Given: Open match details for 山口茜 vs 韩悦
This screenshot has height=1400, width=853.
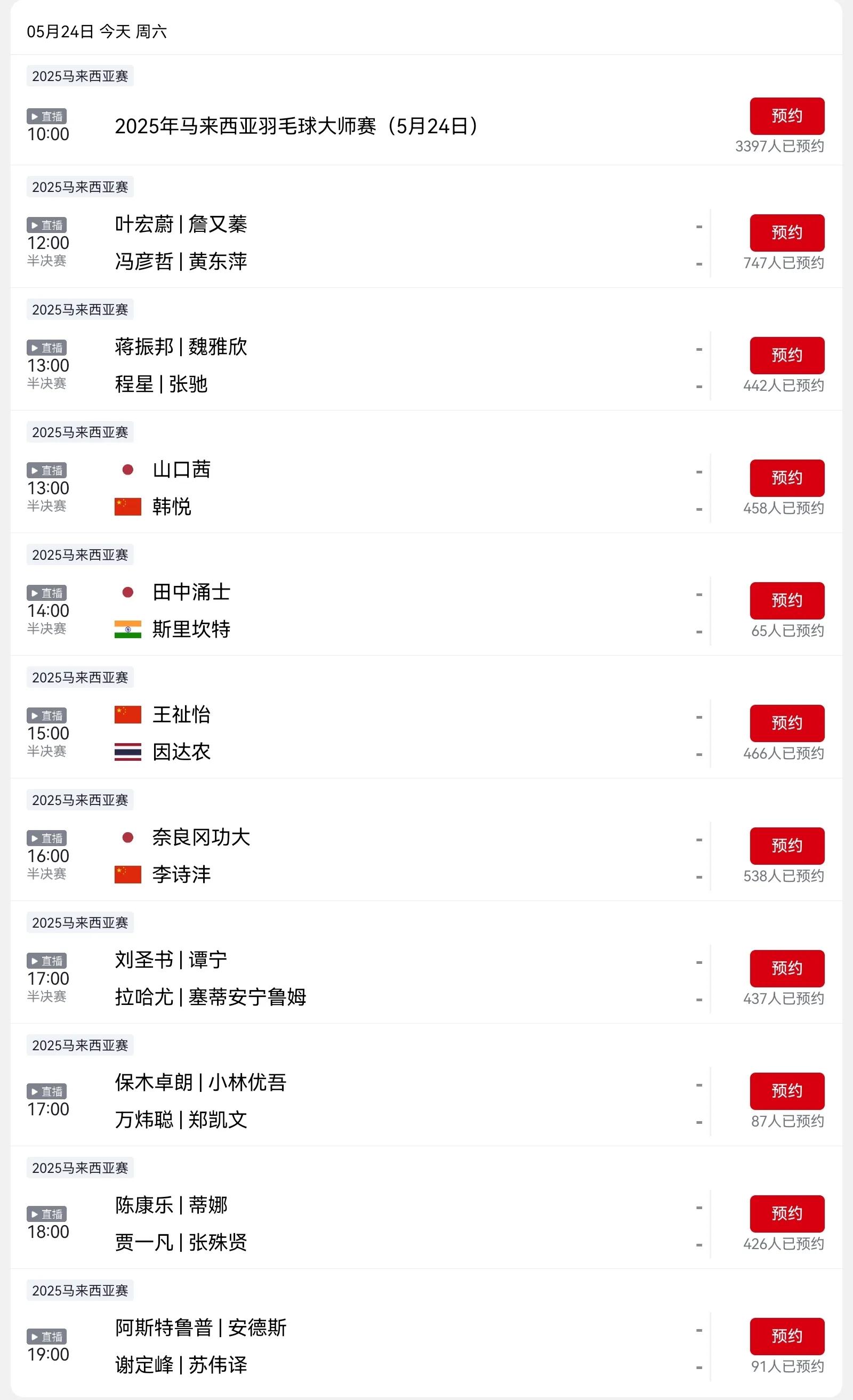Looking at the screenshot, I should [x=426, y=472].
